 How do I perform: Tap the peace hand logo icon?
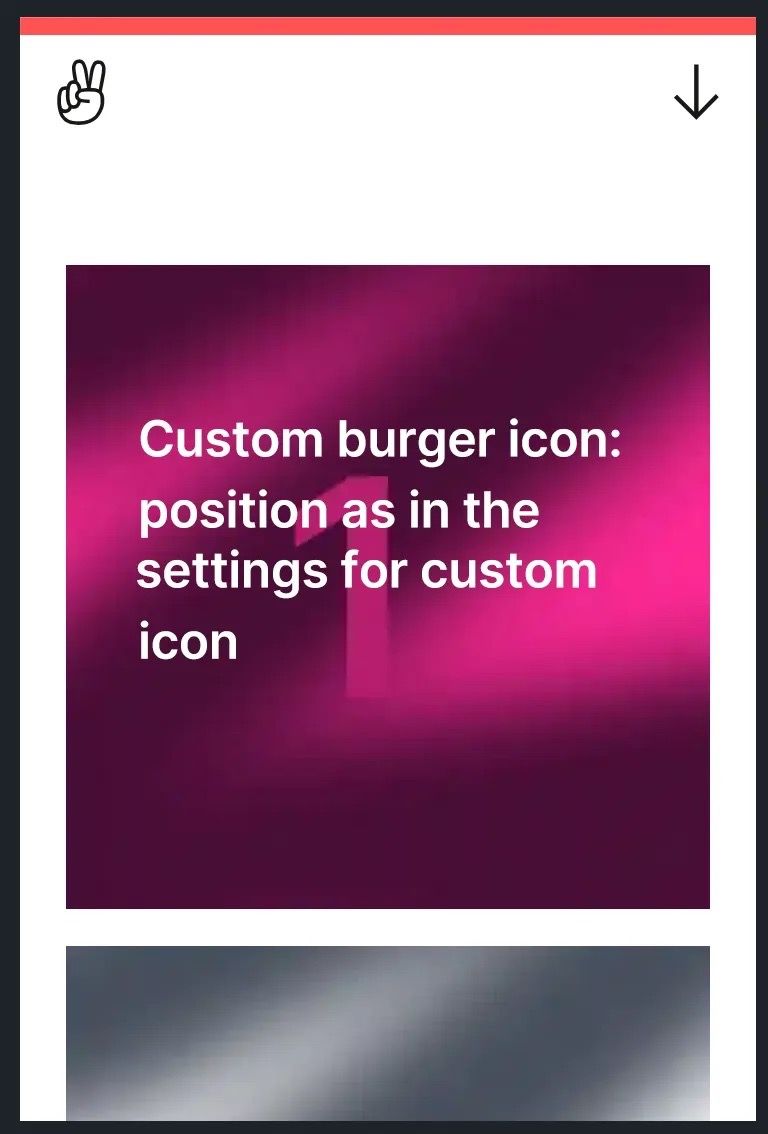(x=81, y=93)
